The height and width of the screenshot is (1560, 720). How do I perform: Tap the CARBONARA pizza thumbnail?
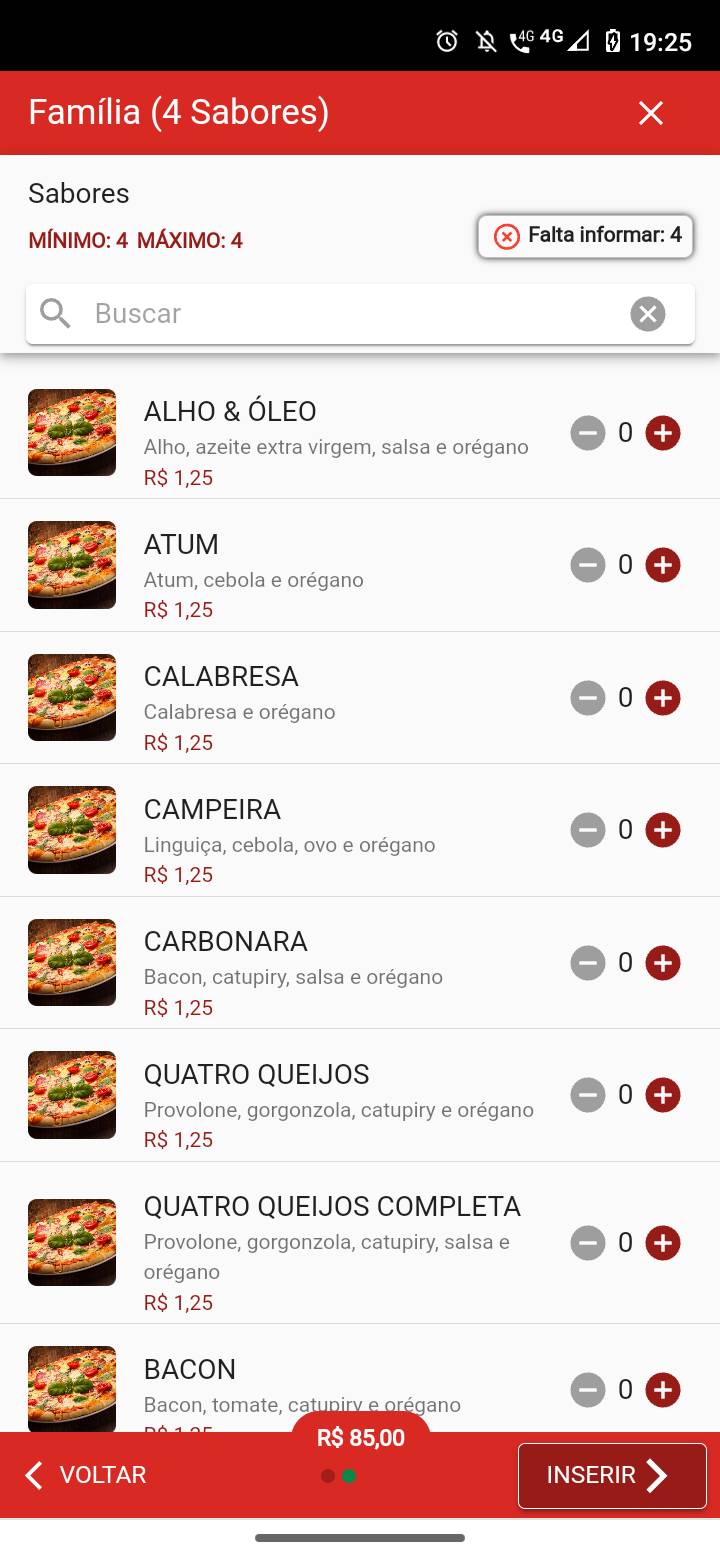71,962
